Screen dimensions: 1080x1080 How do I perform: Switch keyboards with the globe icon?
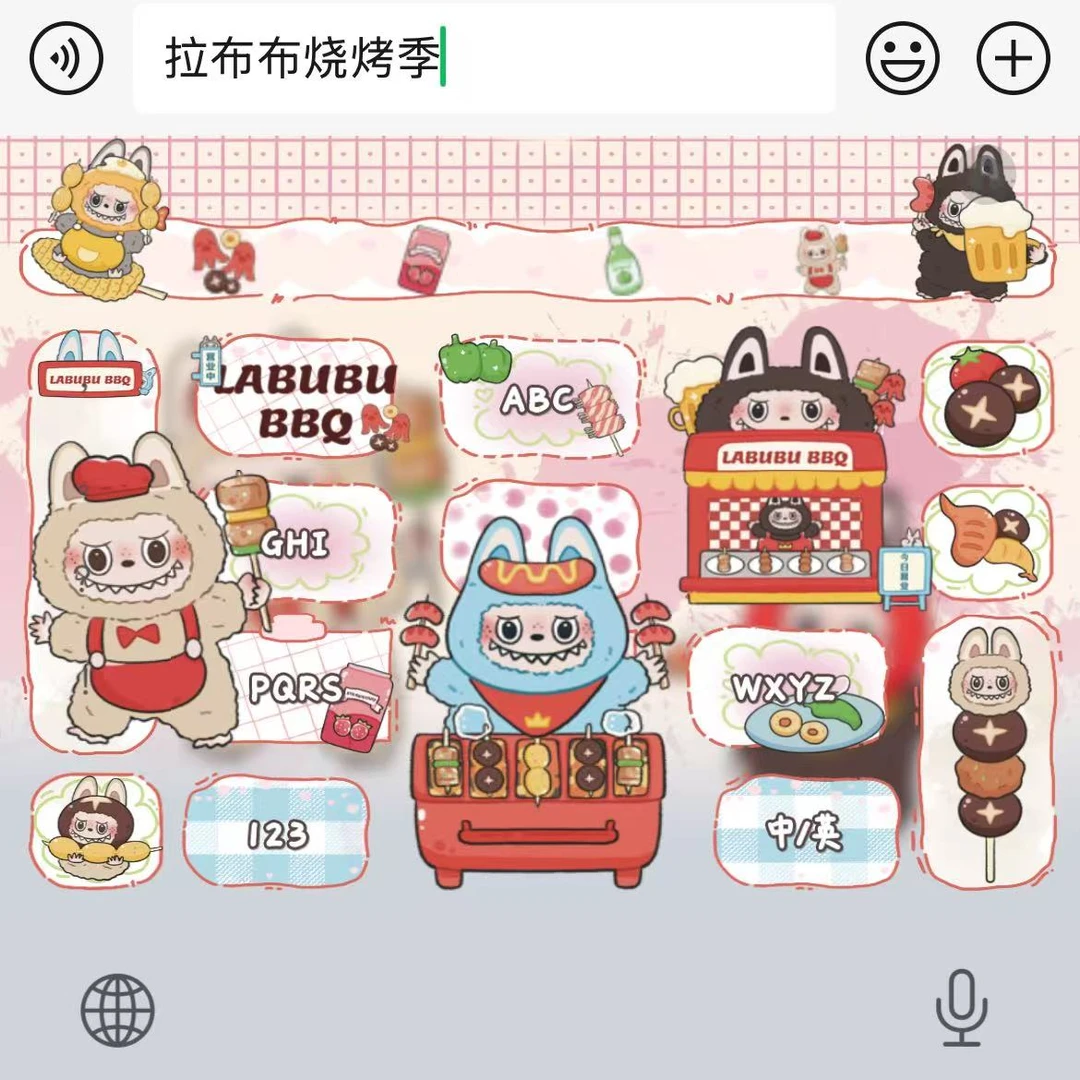pyautogui.click(x=118, y=1010)
